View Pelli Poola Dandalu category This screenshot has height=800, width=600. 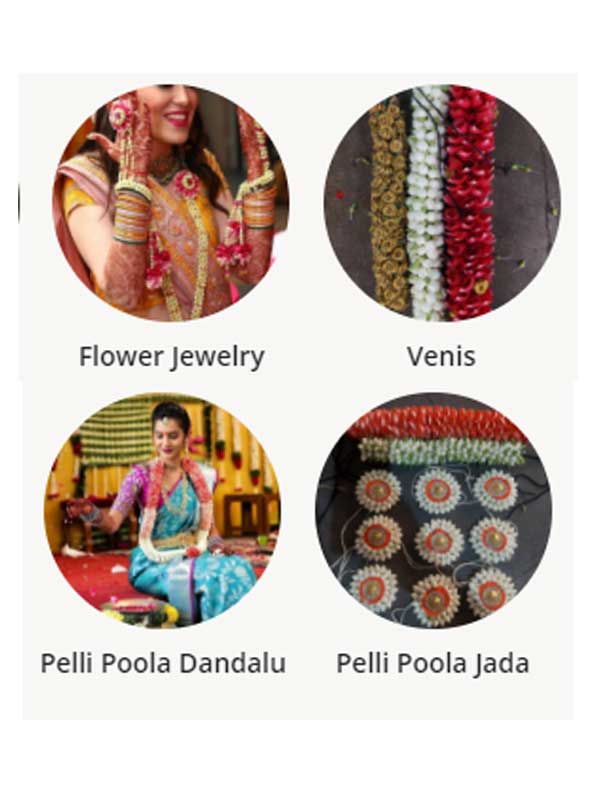pos(163,510)
